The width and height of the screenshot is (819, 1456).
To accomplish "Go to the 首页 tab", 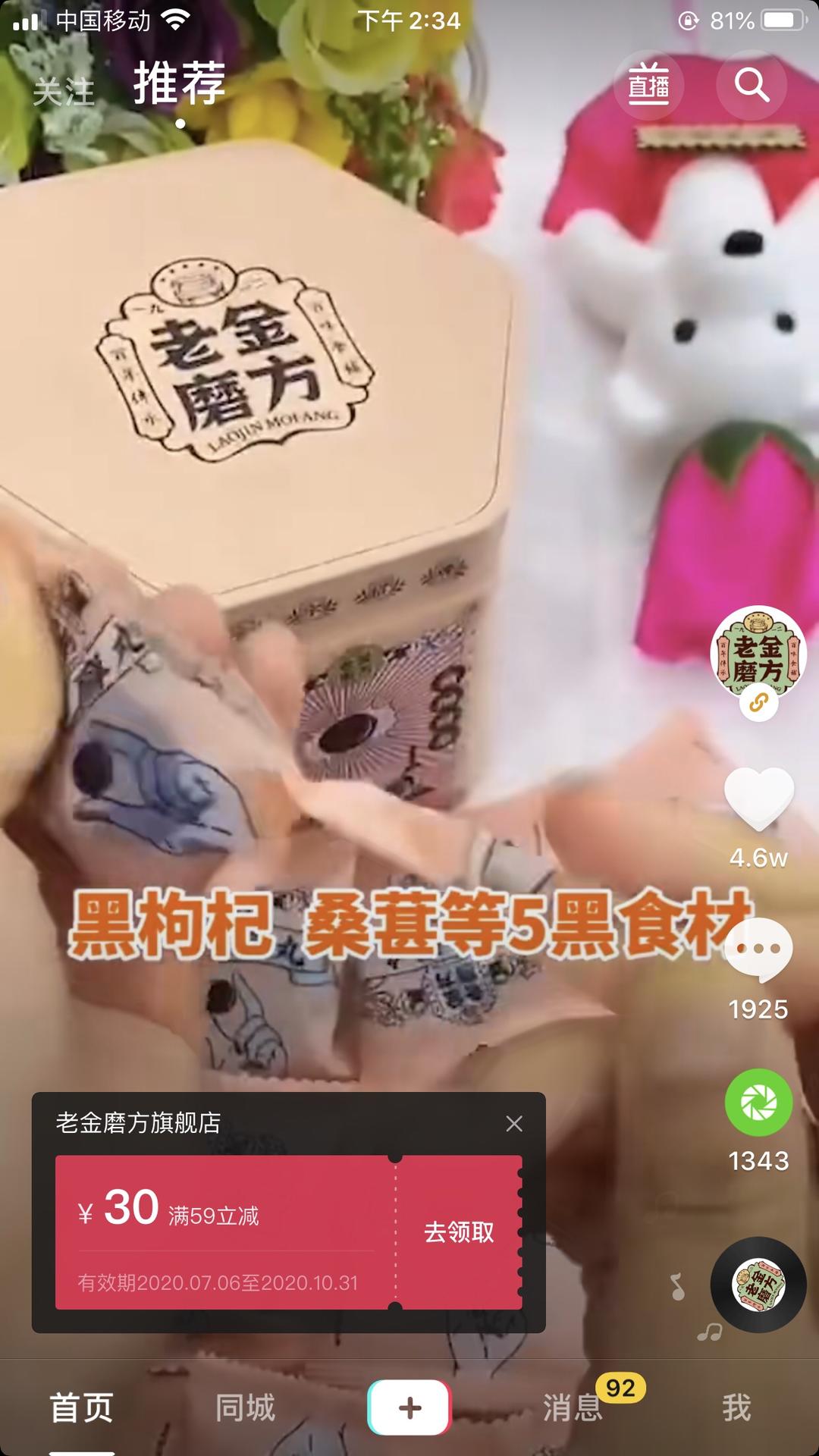I will [82, 1408].
